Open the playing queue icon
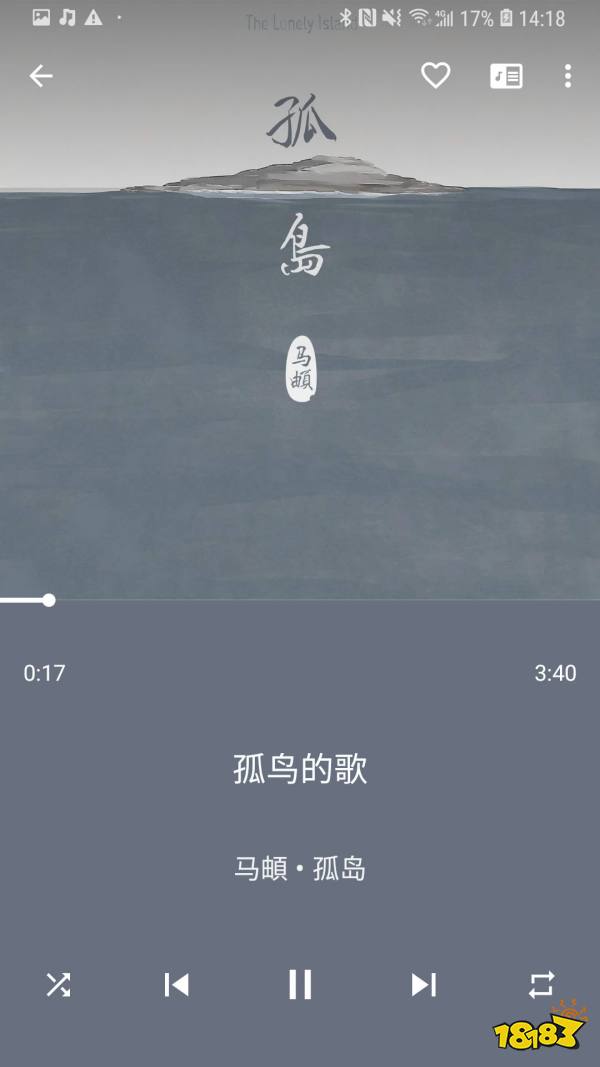The height and width of the screenshot is (1067, 600). [506, 76]
